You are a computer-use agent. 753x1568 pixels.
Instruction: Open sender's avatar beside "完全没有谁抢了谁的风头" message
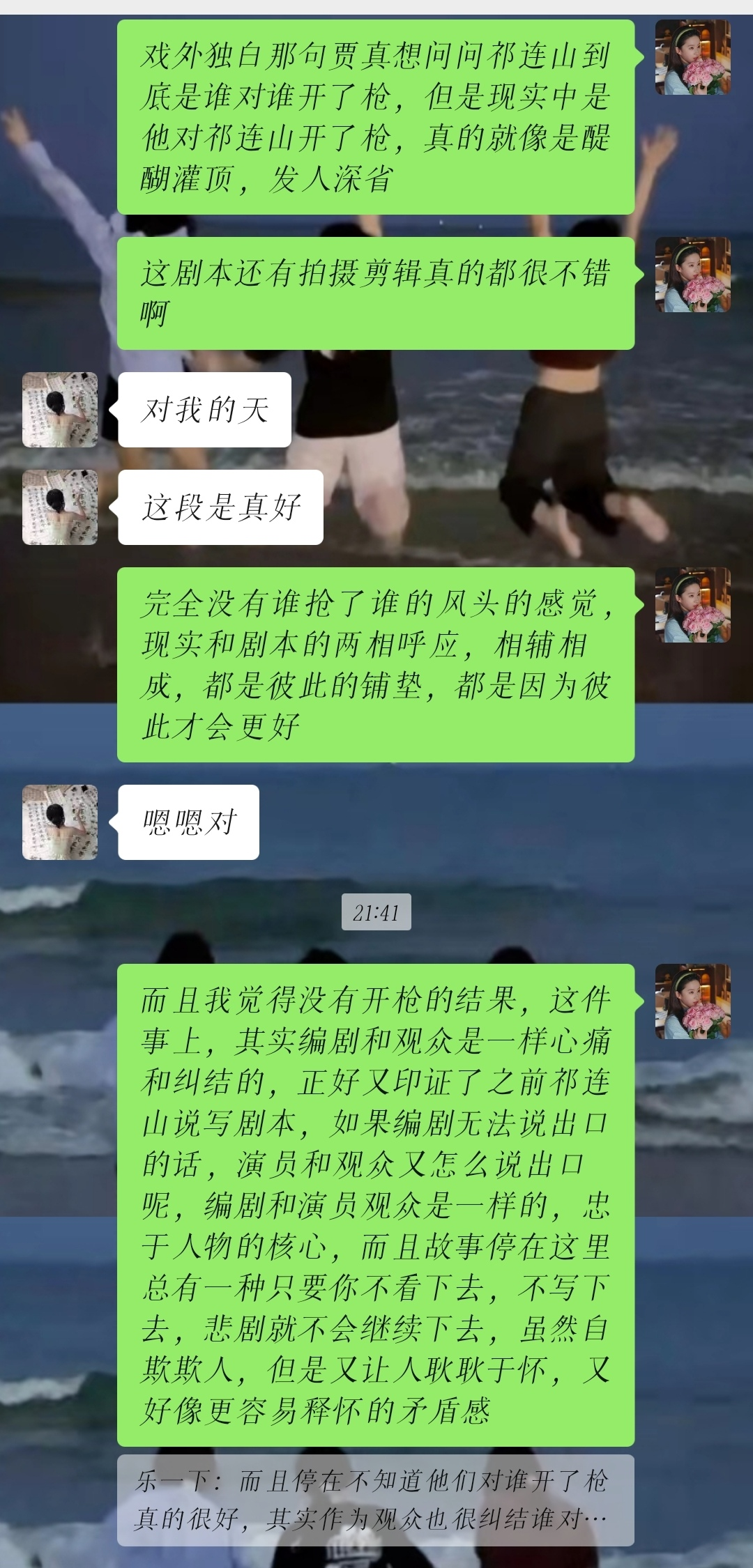pyautogui.click(x=692, y=605)
